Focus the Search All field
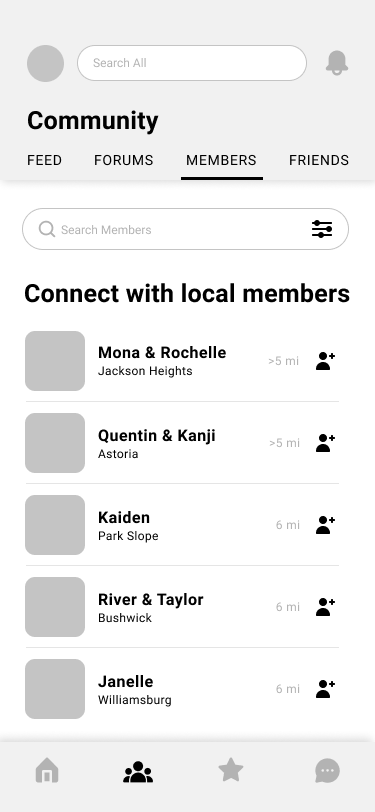Image resolution: width=375 pixels, height=812 pixels. [x=192, y=63]
